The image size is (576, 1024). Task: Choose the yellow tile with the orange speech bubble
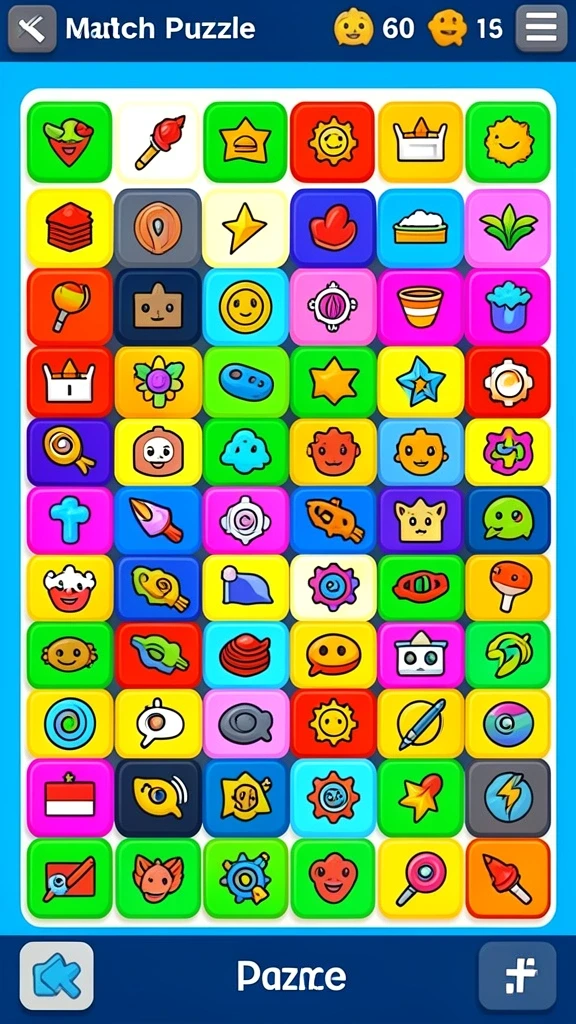pyautogui.click(x=333, y=655)
